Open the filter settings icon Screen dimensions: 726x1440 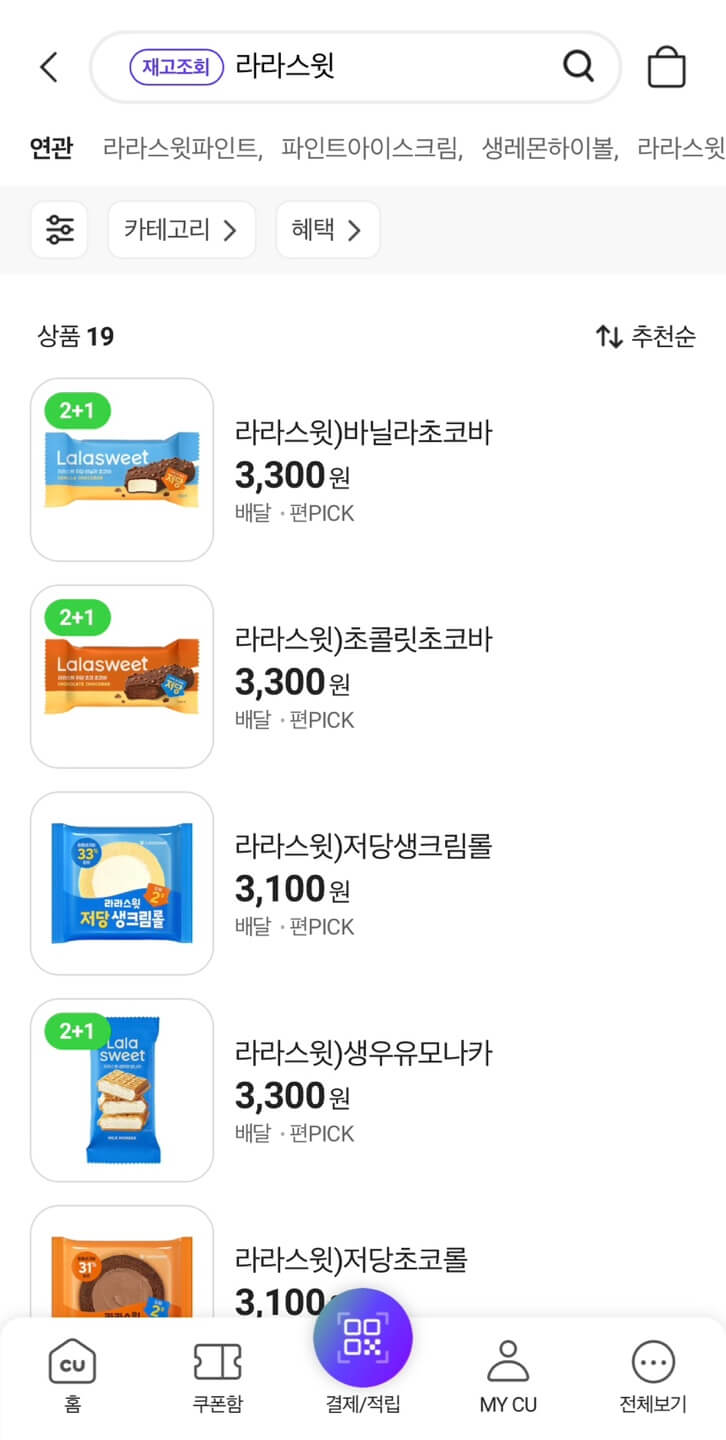click(59, 229)
